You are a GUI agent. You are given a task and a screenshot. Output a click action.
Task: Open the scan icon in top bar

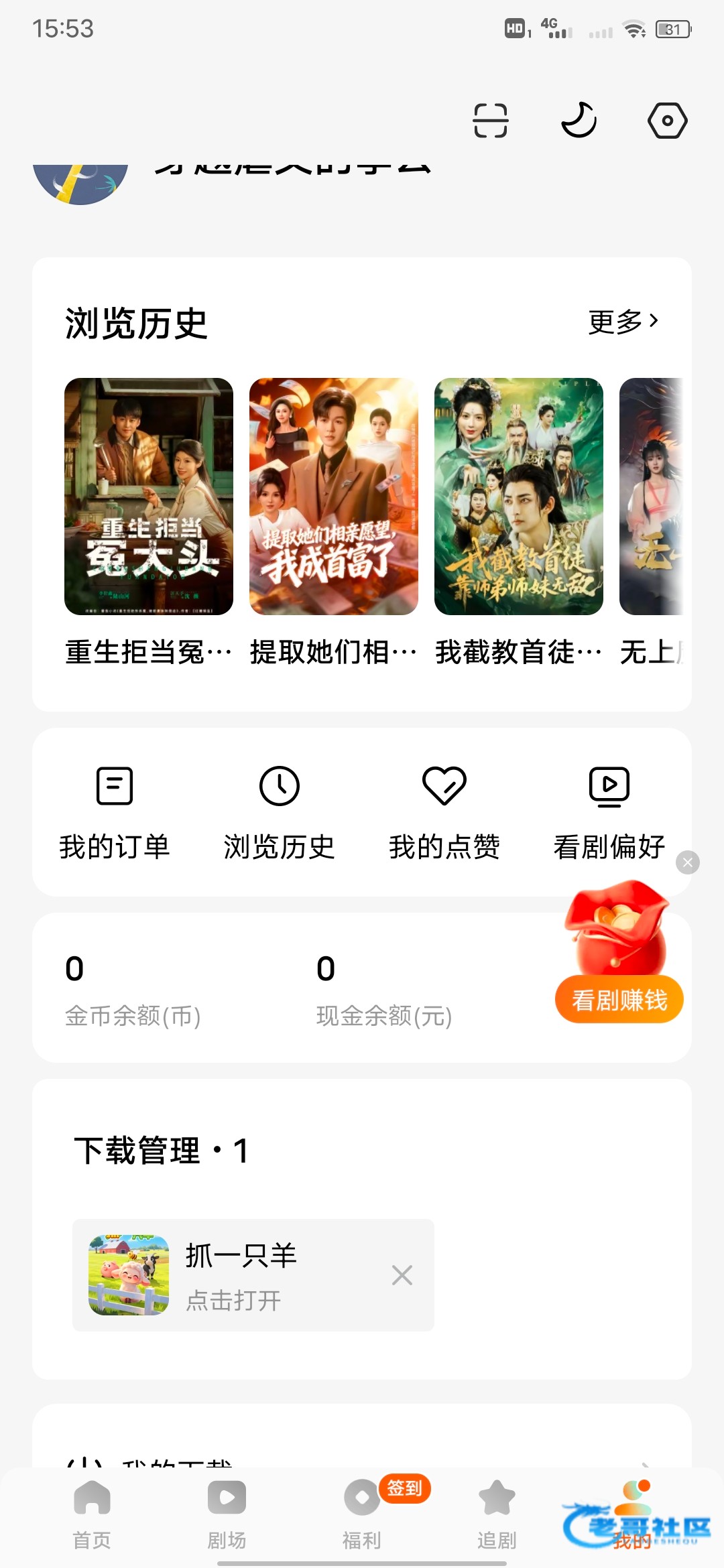pyautogui.click(x=490, y=121)
